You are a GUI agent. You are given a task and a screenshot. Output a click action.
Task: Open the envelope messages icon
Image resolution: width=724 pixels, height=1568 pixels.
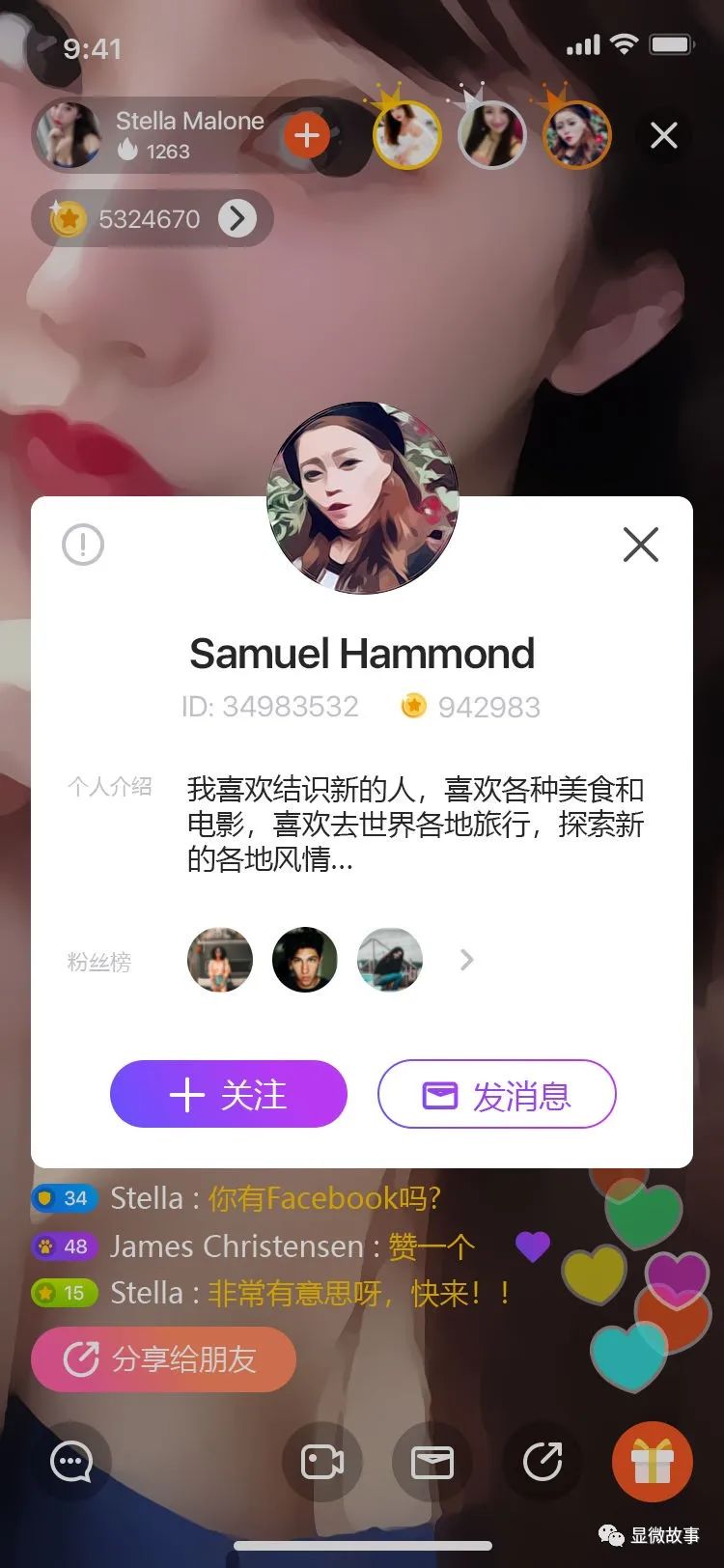tap(432, 1462)
